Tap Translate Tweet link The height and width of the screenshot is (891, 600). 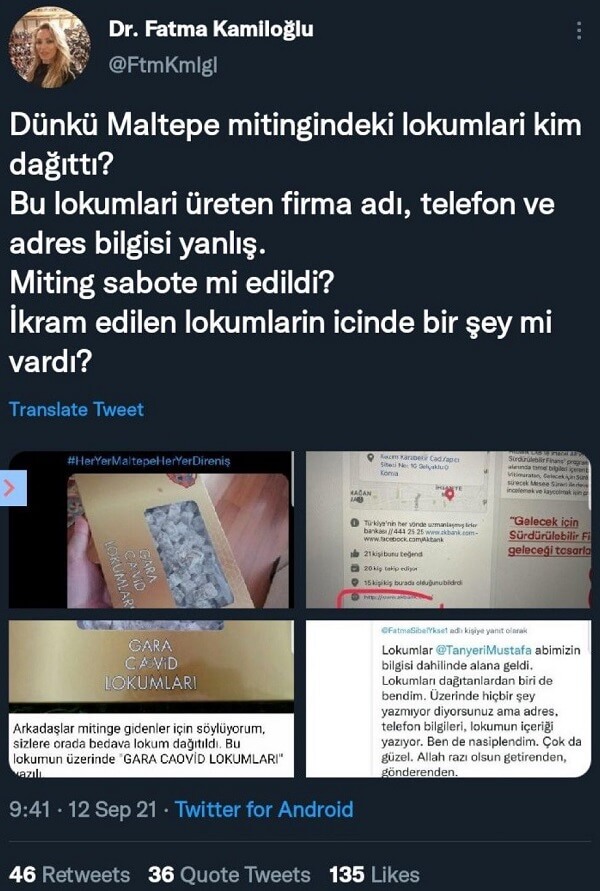[x=76, y=409]
